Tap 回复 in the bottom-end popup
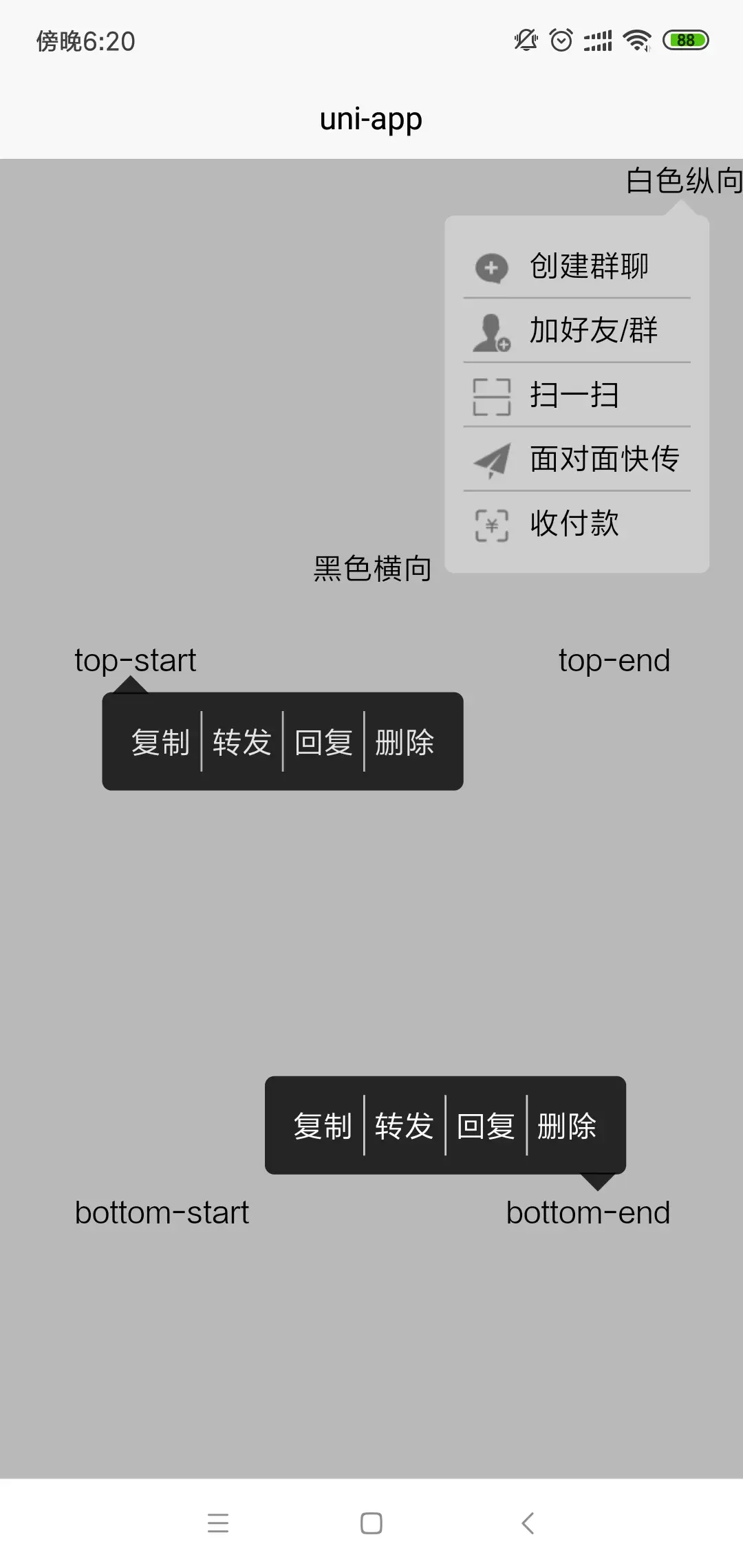743x1568 pixels. coord(486,1126)
